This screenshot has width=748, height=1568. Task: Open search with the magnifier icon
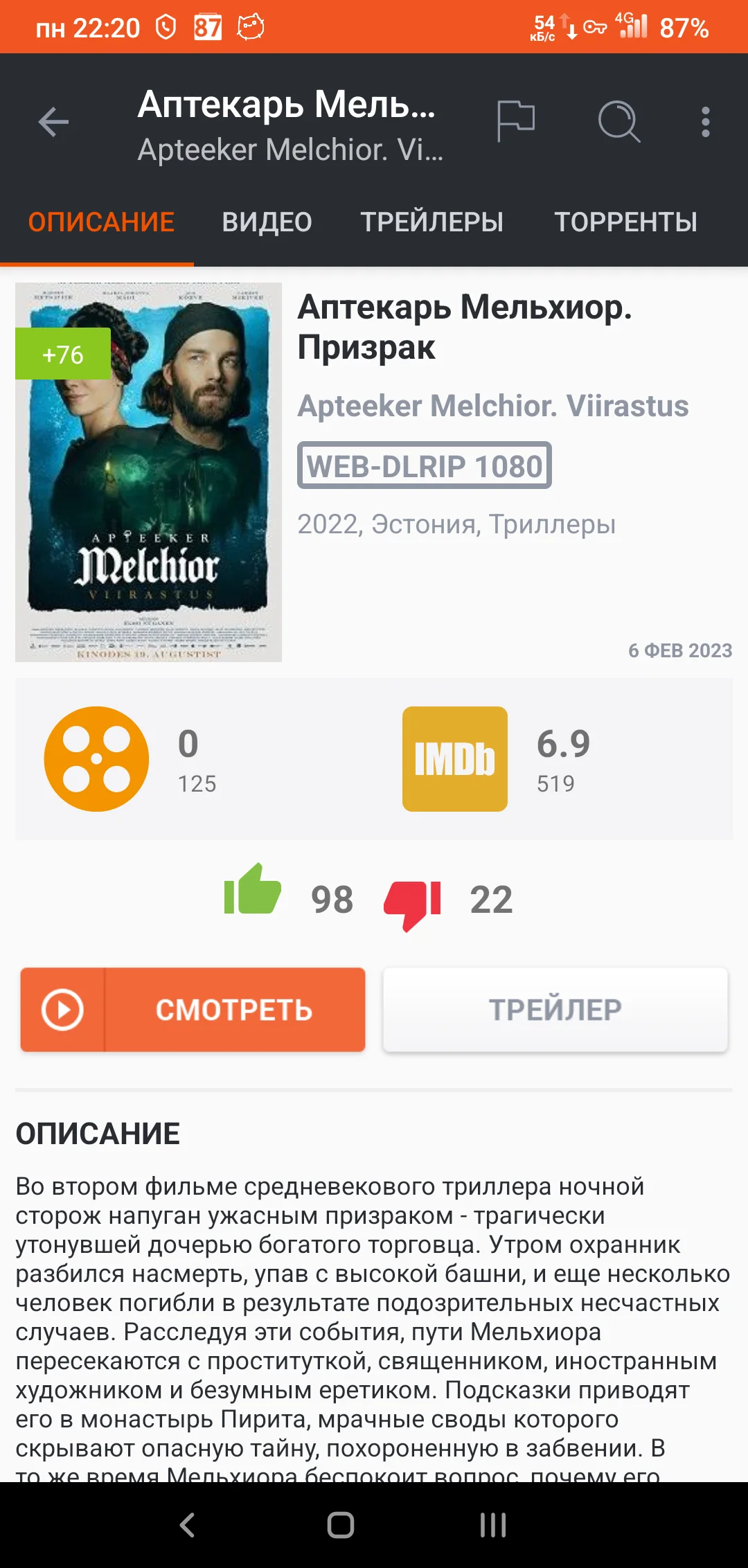click(618, 122)
